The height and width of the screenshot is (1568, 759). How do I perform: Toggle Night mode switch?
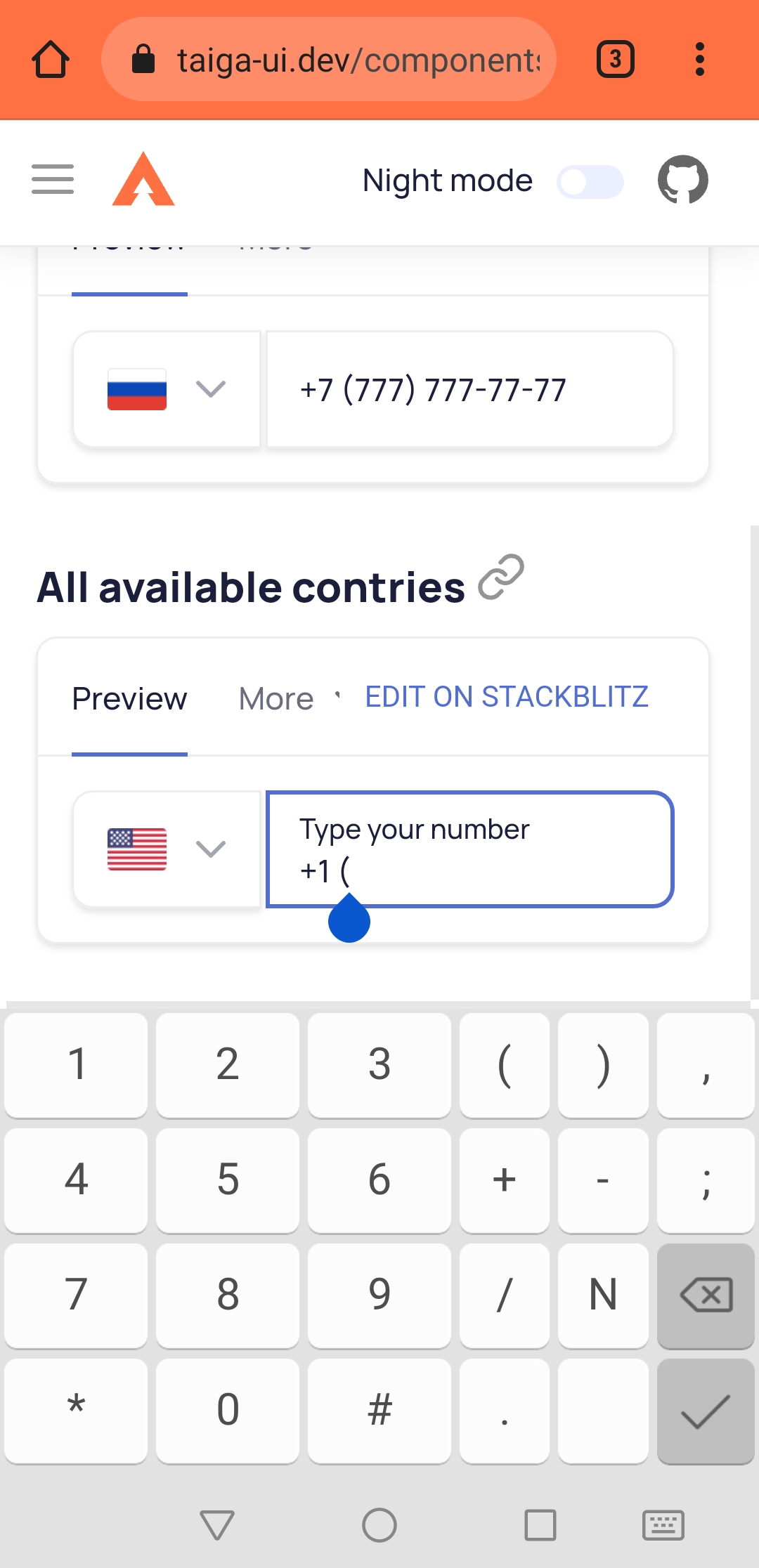click(590, 182)
